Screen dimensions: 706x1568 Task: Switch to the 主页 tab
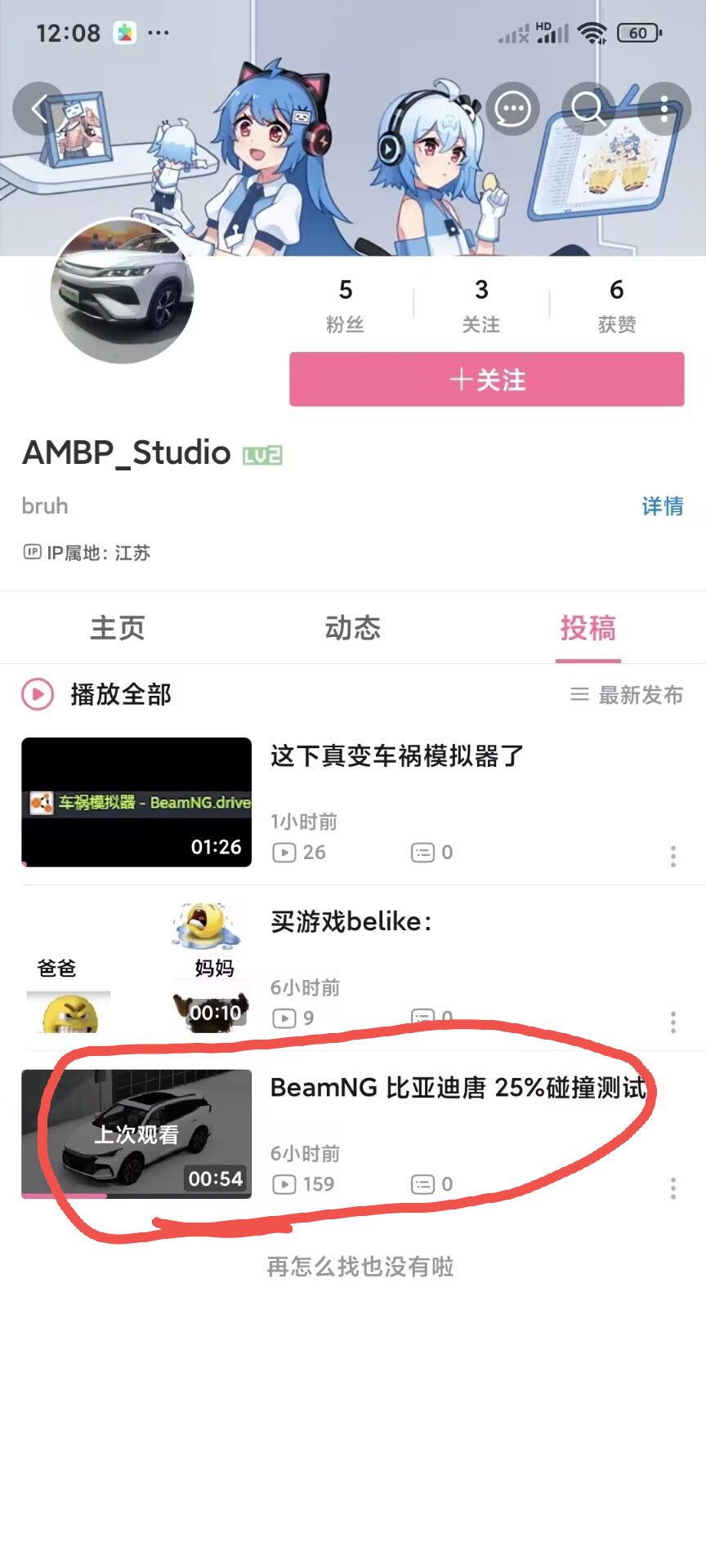tap(118, 627)
